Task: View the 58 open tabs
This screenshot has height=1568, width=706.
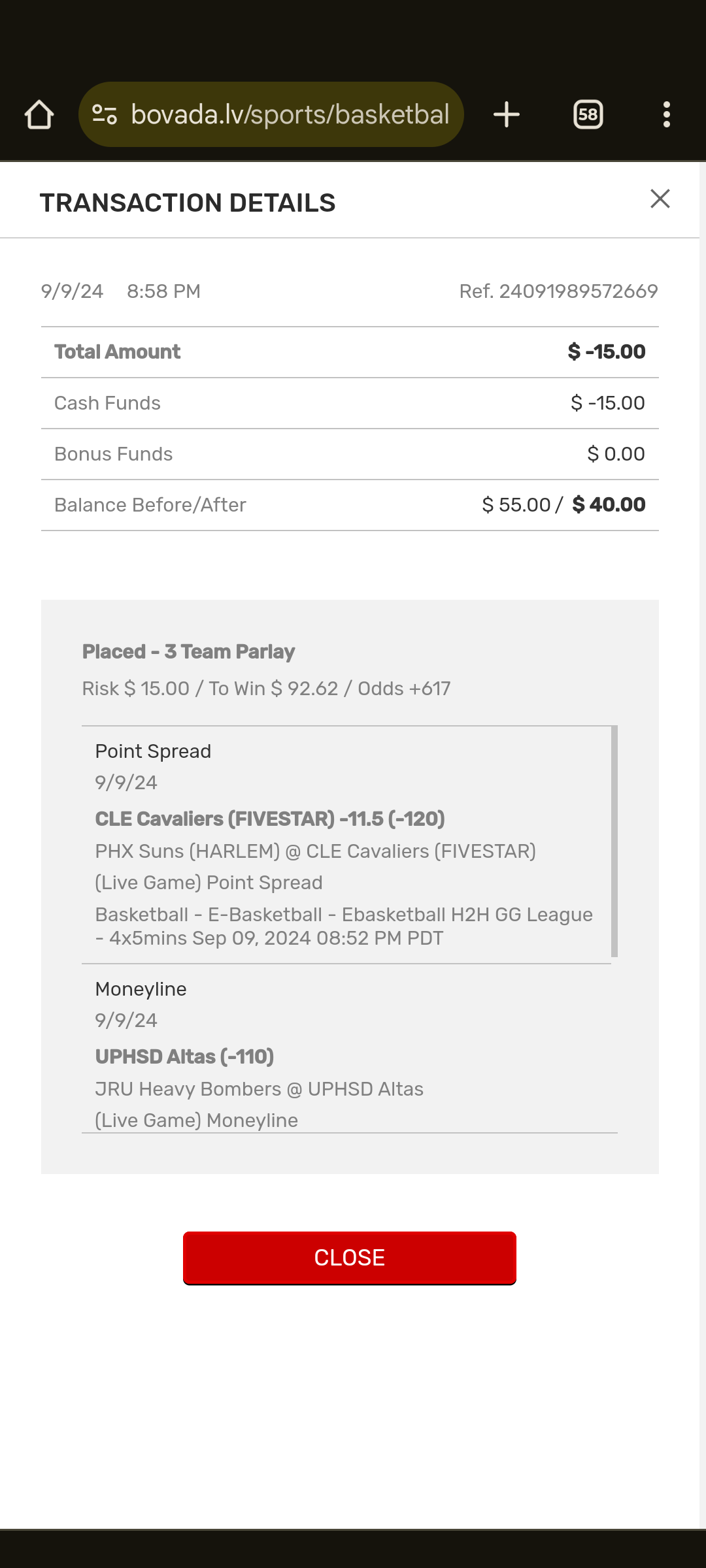Action: coord(588,115)
